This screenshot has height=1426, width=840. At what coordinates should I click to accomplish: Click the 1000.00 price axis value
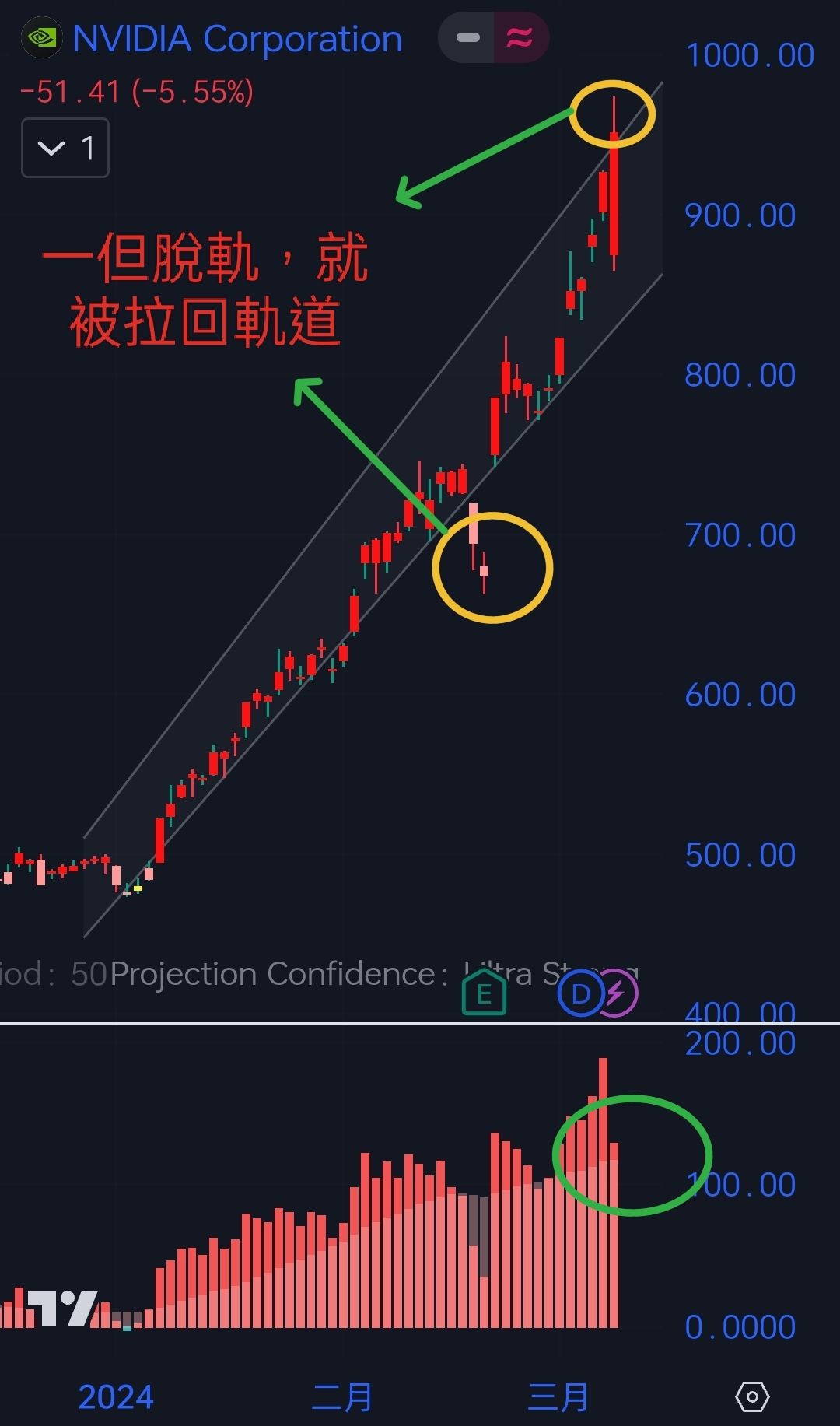pos(749,54)
